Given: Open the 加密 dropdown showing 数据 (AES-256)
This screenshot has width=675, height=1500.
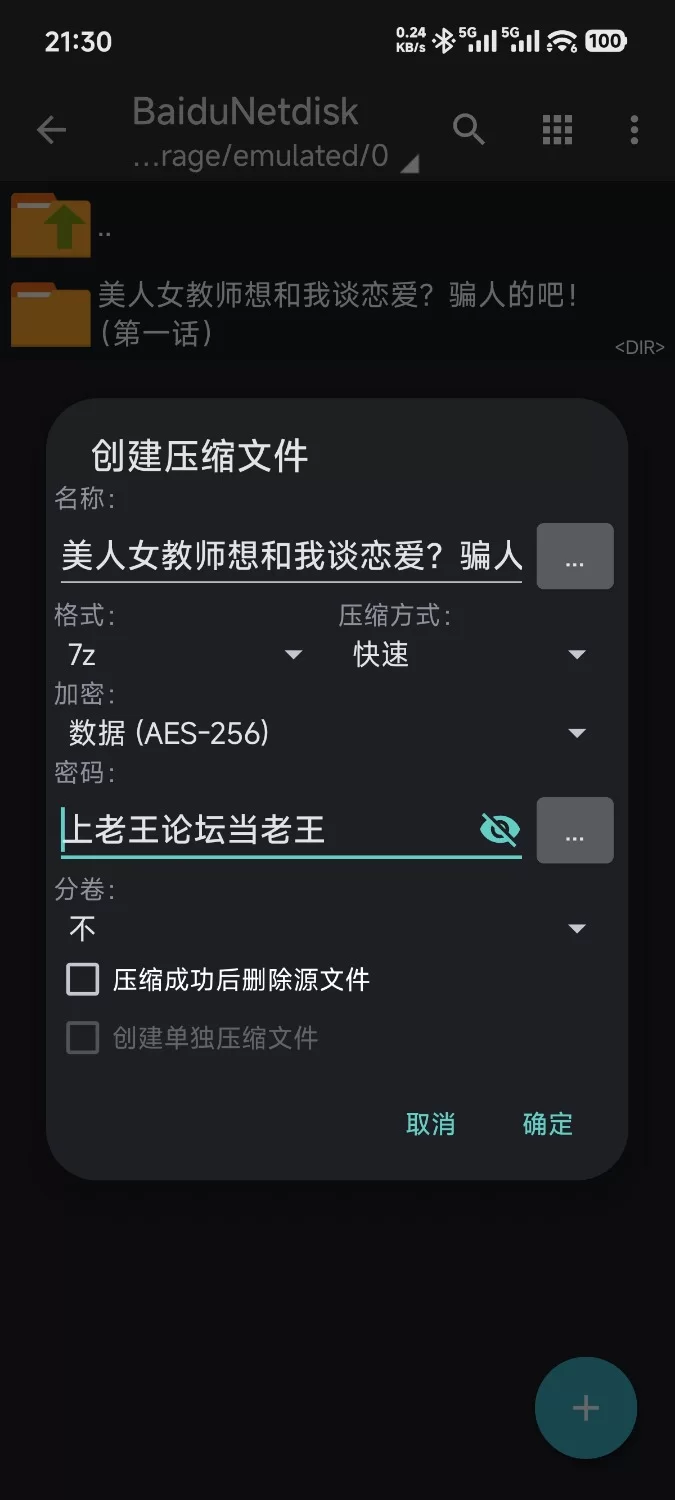Looking at the screenshot, I should 325,733.
